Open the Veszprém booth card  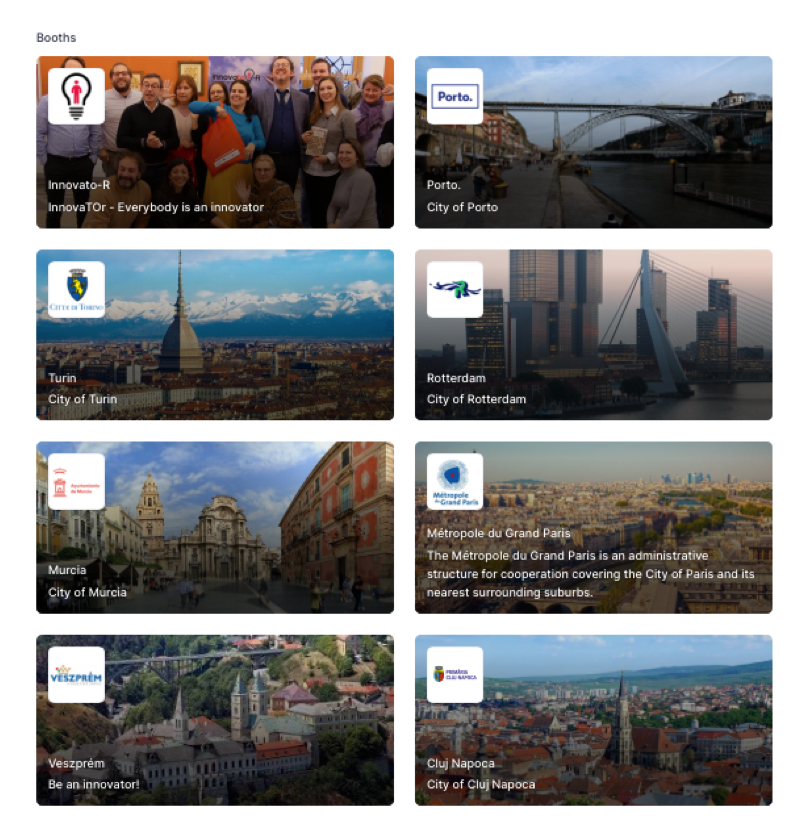pos(215,720)
